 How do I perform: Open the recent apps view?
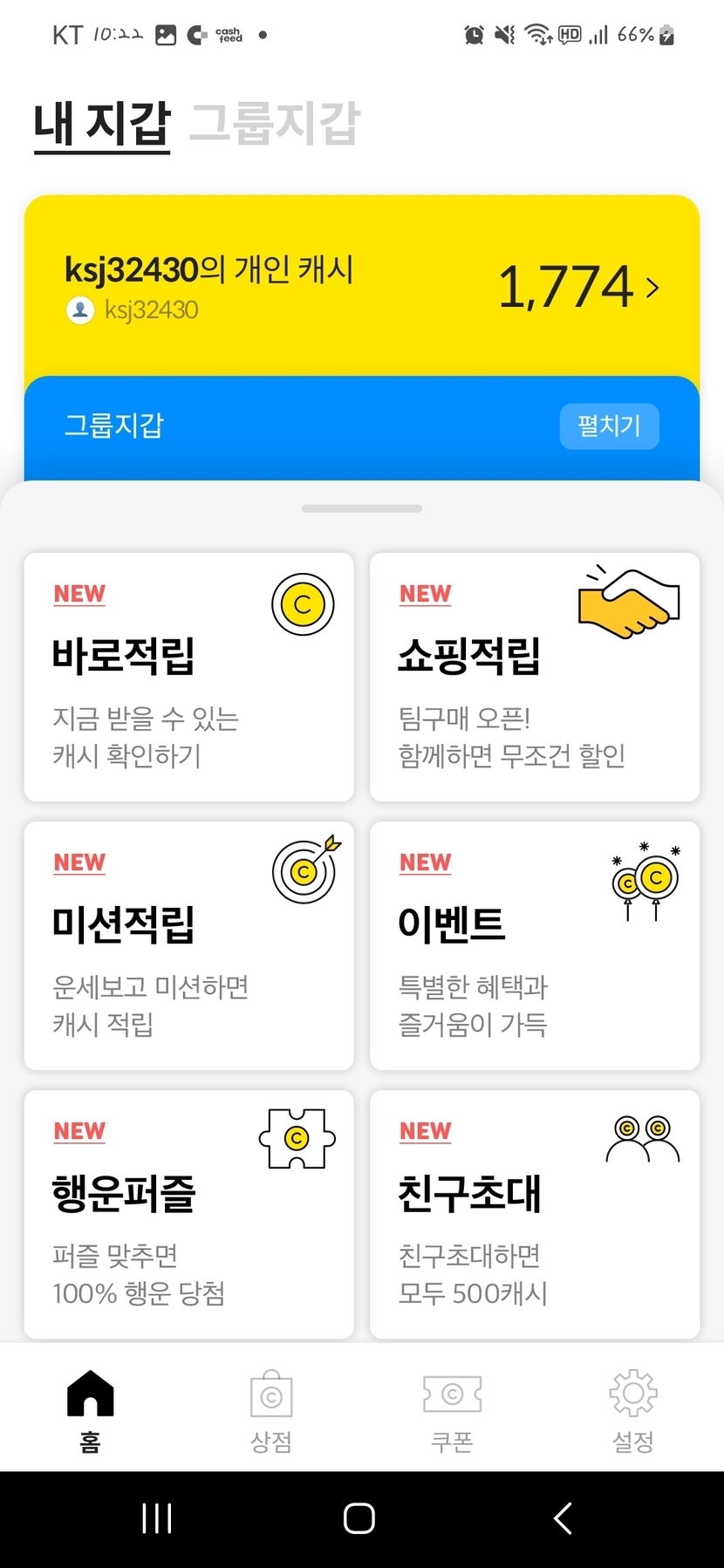(157, 1518)
